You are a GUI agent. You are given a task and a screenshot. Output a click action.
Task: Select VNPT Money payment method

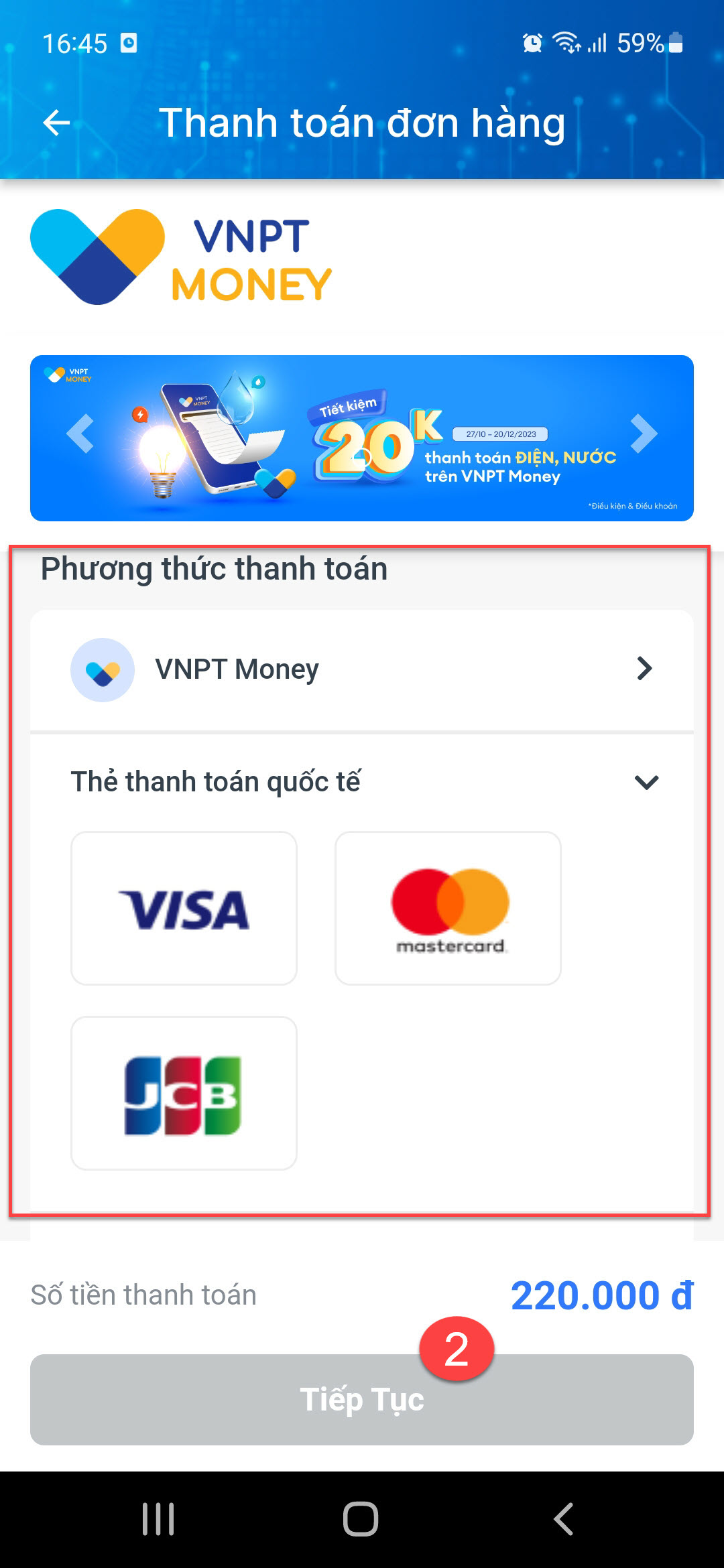coord(362,669)
